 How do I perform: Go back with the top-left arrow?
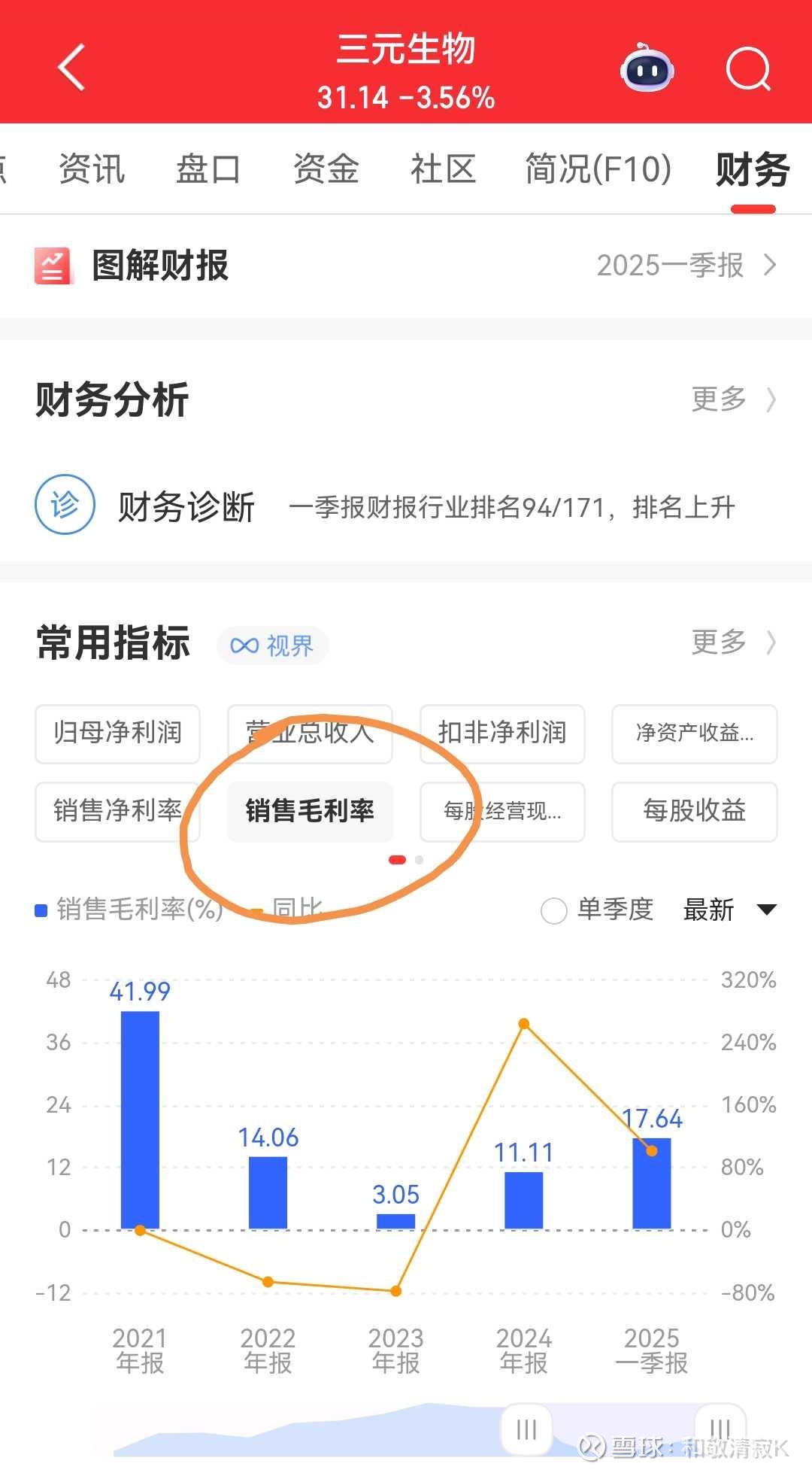coord(72,68)
